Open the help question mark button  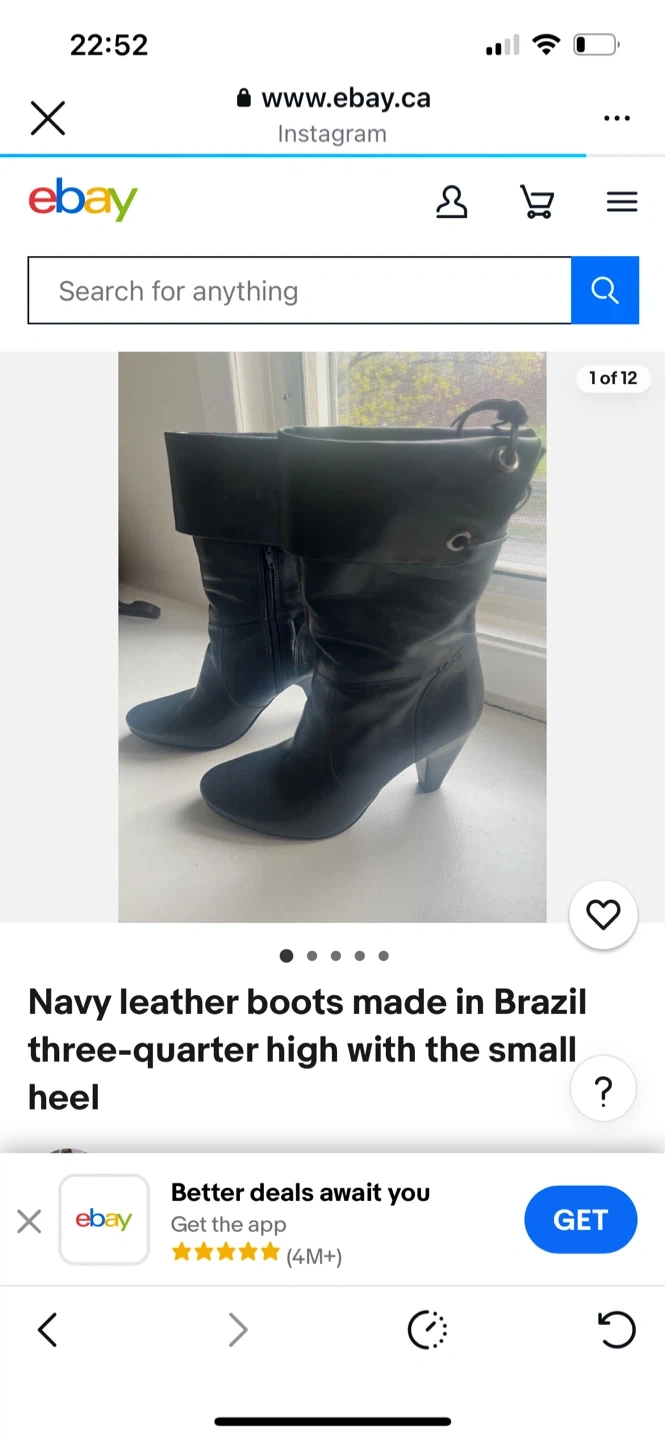point(603,1090)
